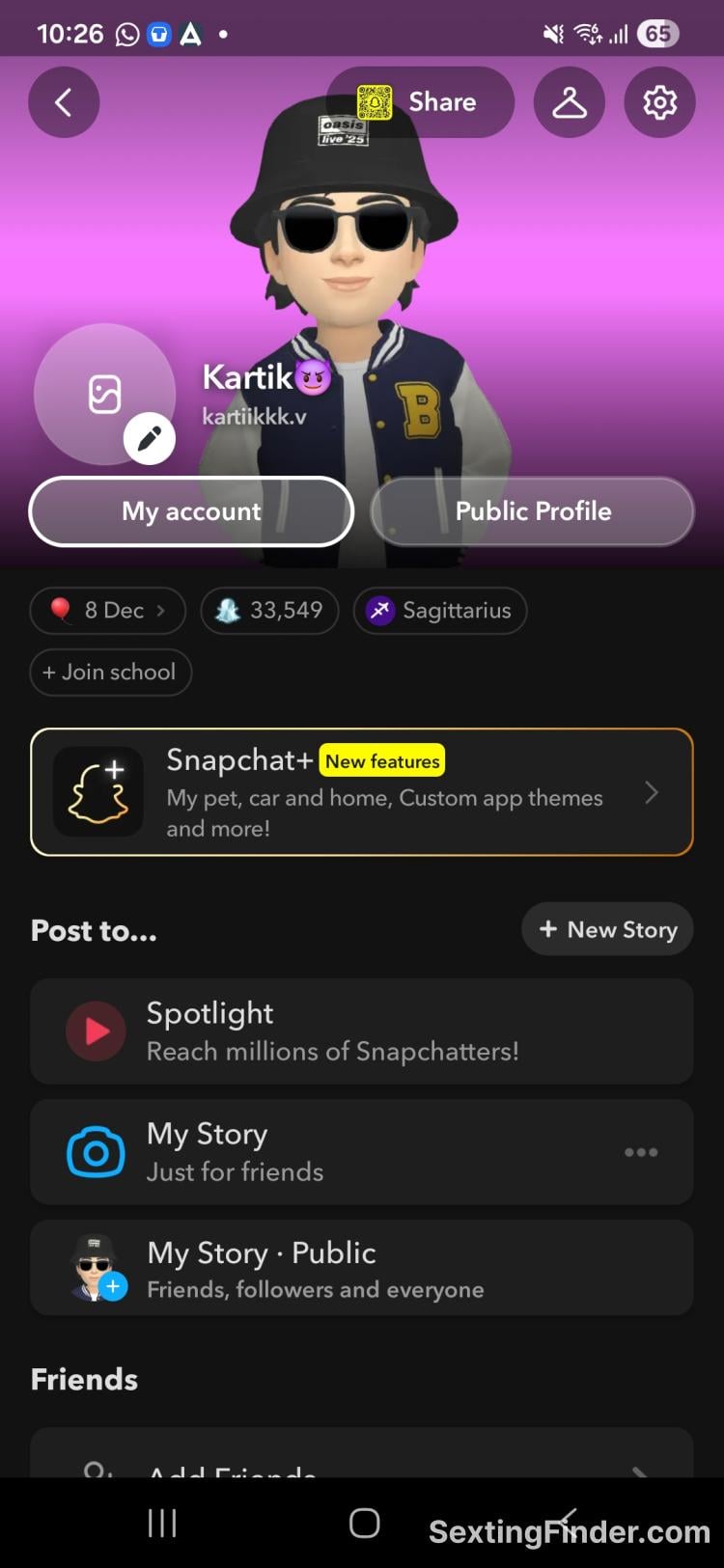The image size is (724, 1568).
Task: Open the system recent apps button
Action: [162, 1524]
